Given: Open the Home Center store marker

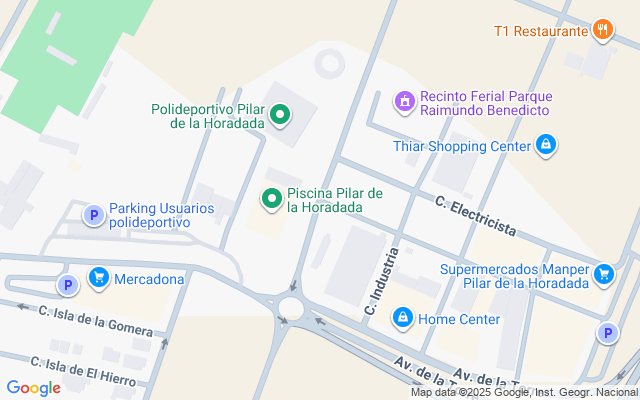Looking at the screenshot, I should pos(402,318).
